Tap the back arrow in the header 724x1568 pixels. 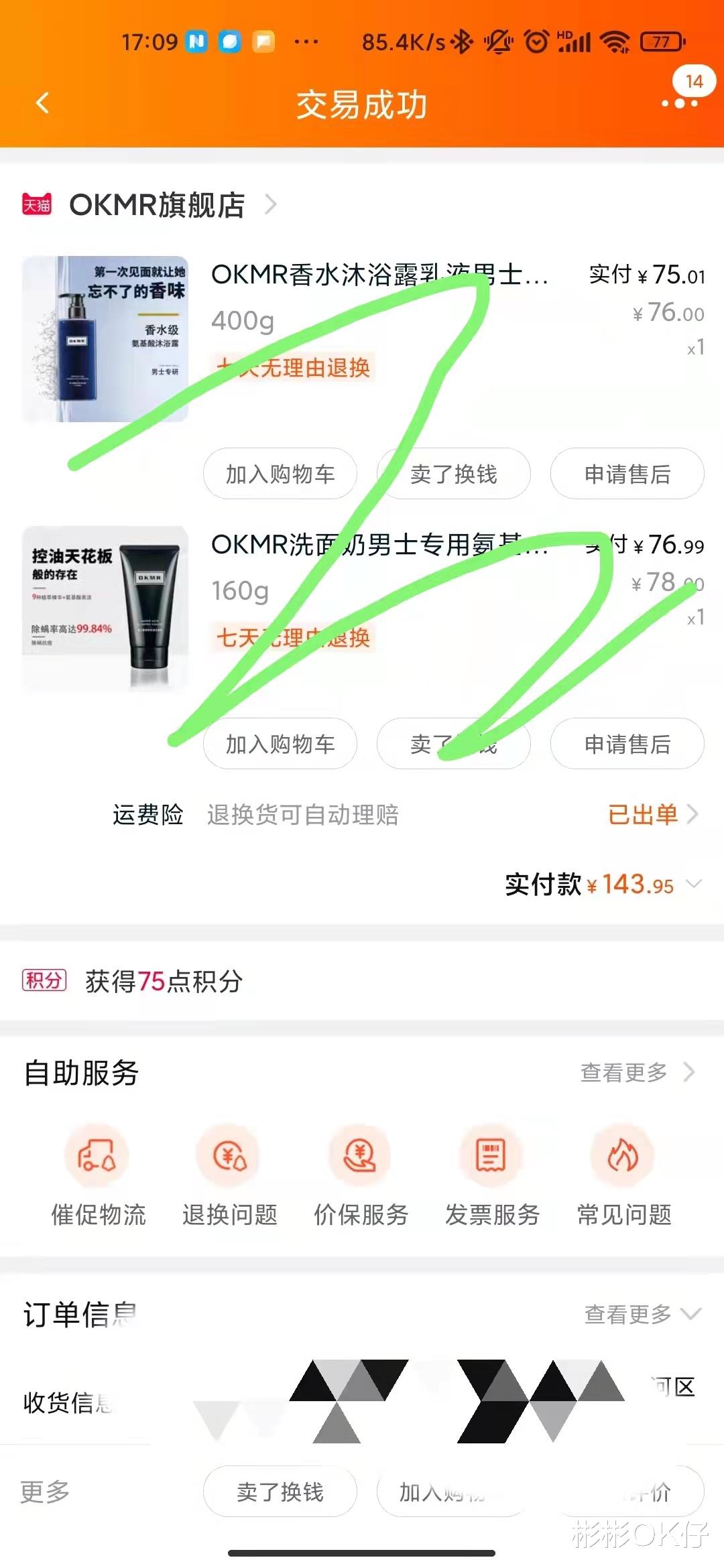42,104
